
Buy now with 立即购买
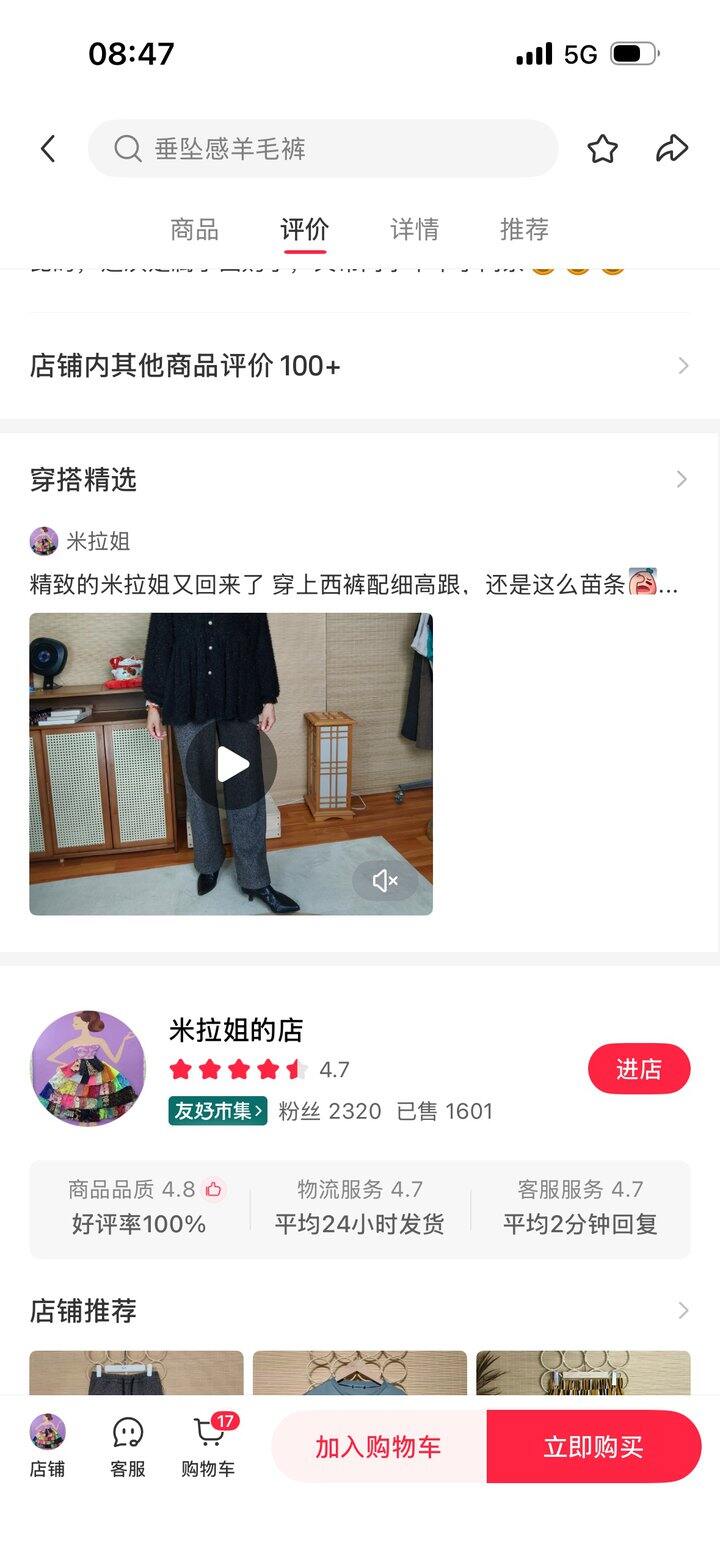593,1447
